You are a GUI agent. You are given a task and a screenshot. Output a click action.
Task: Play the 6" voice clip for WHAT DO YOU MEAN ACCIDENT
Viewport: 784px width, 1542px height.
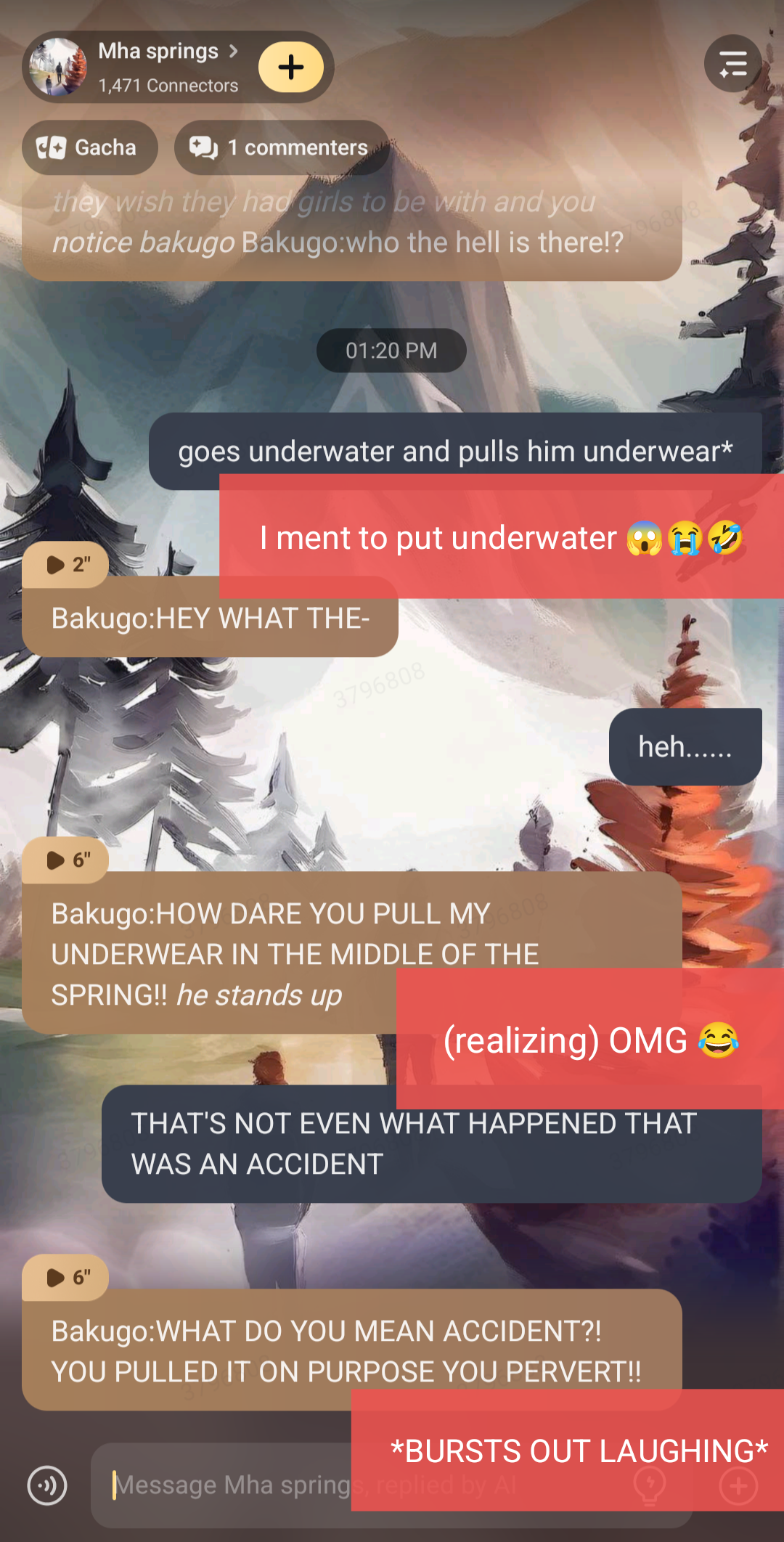click(x=66, y=1278)
